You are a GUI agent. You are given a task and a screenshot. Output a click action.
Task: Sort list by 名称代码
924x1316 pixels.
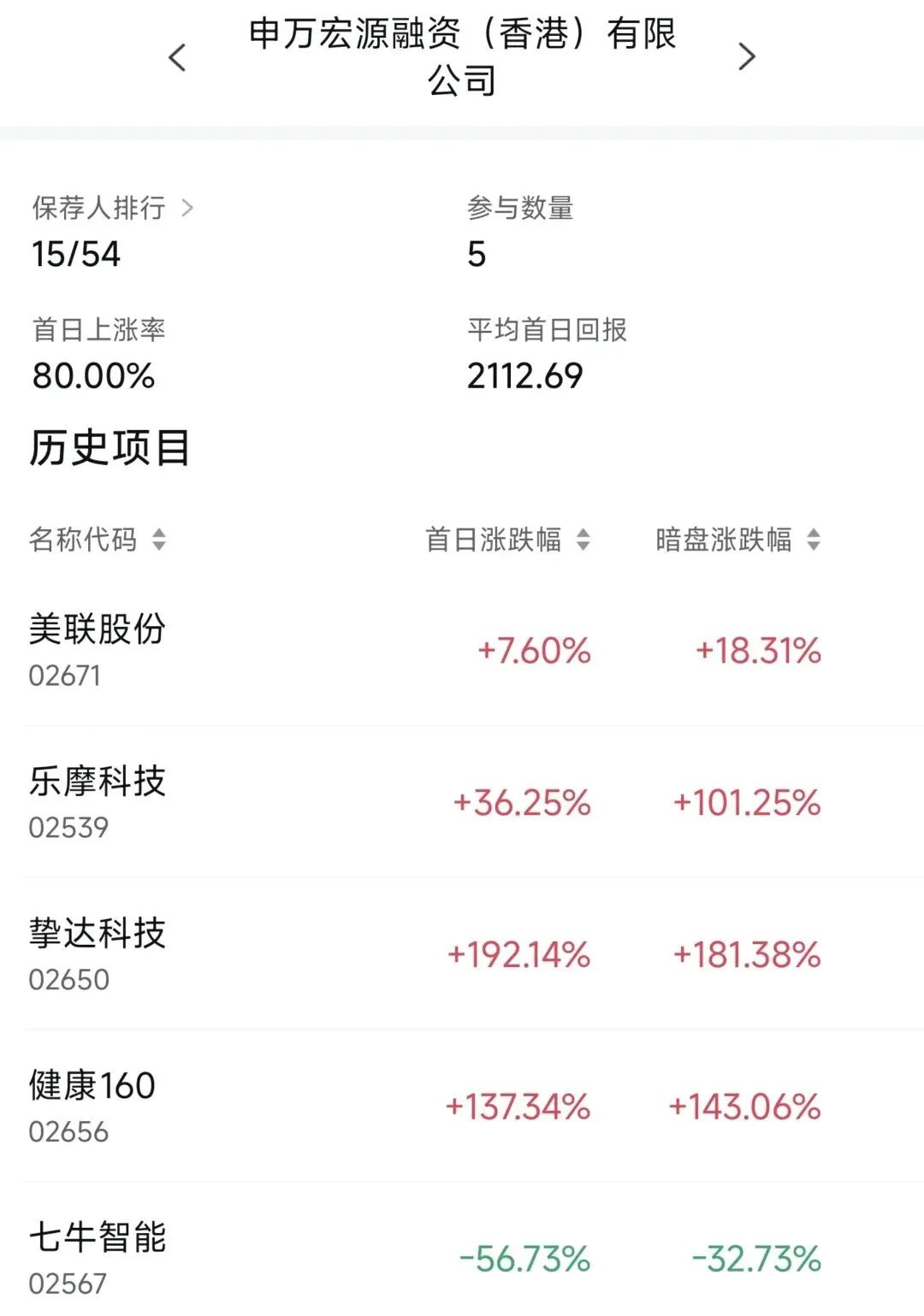(x=98, y=540)
